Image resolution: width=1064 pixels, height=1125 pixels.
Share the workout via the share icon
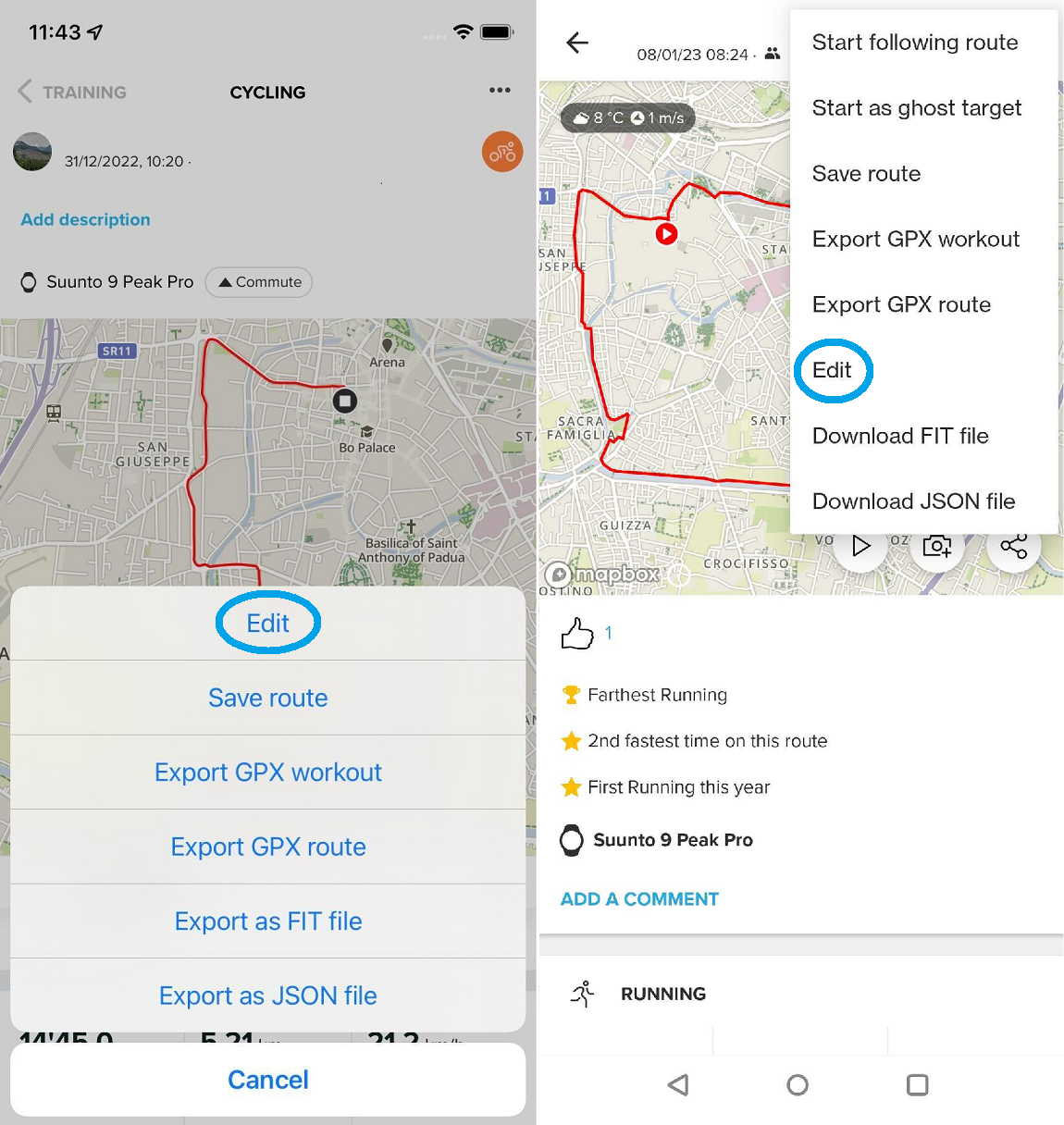(1013, 547)
